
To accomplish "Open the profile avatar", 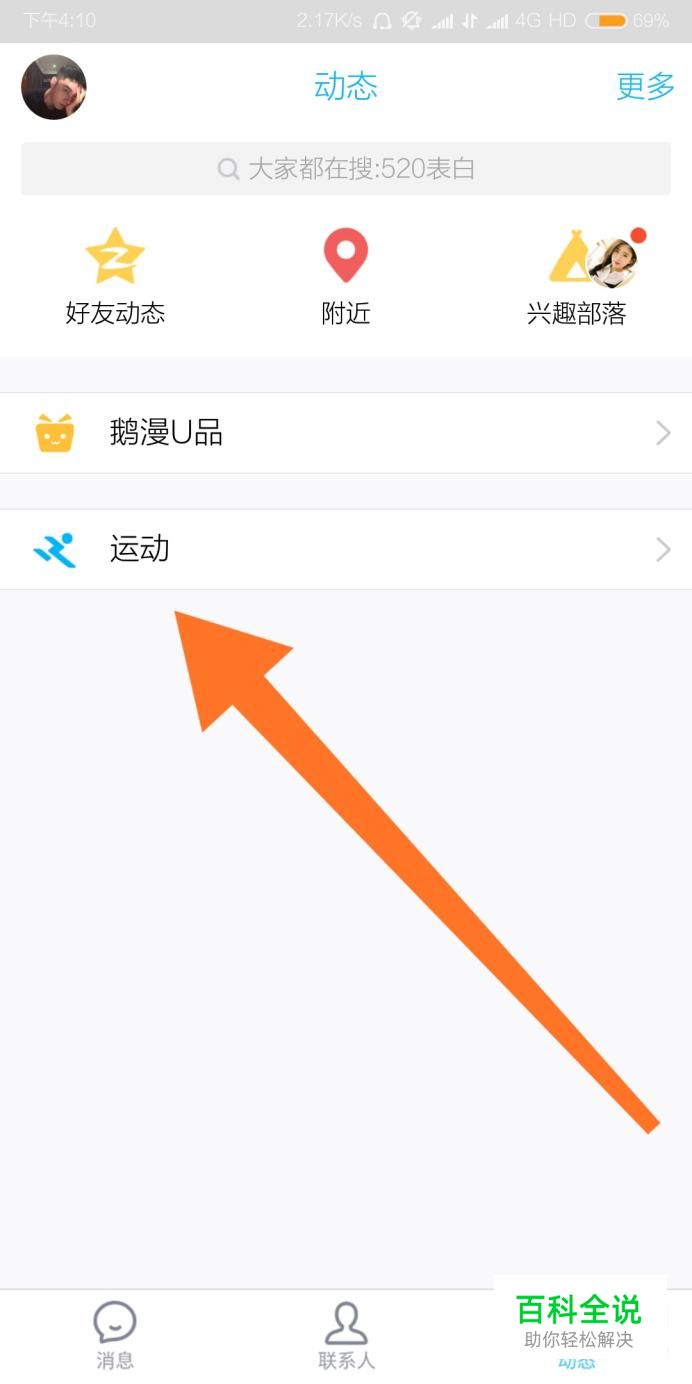I will pos(54,87).
